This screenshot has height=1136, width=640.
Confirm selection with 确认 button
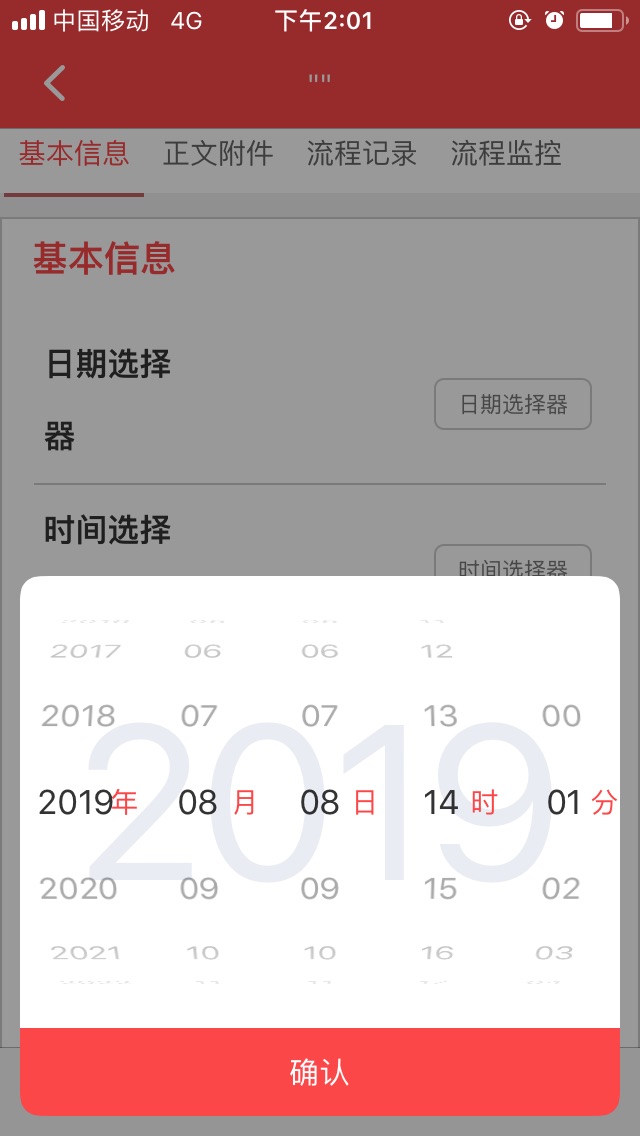[x=320, y=1072]
